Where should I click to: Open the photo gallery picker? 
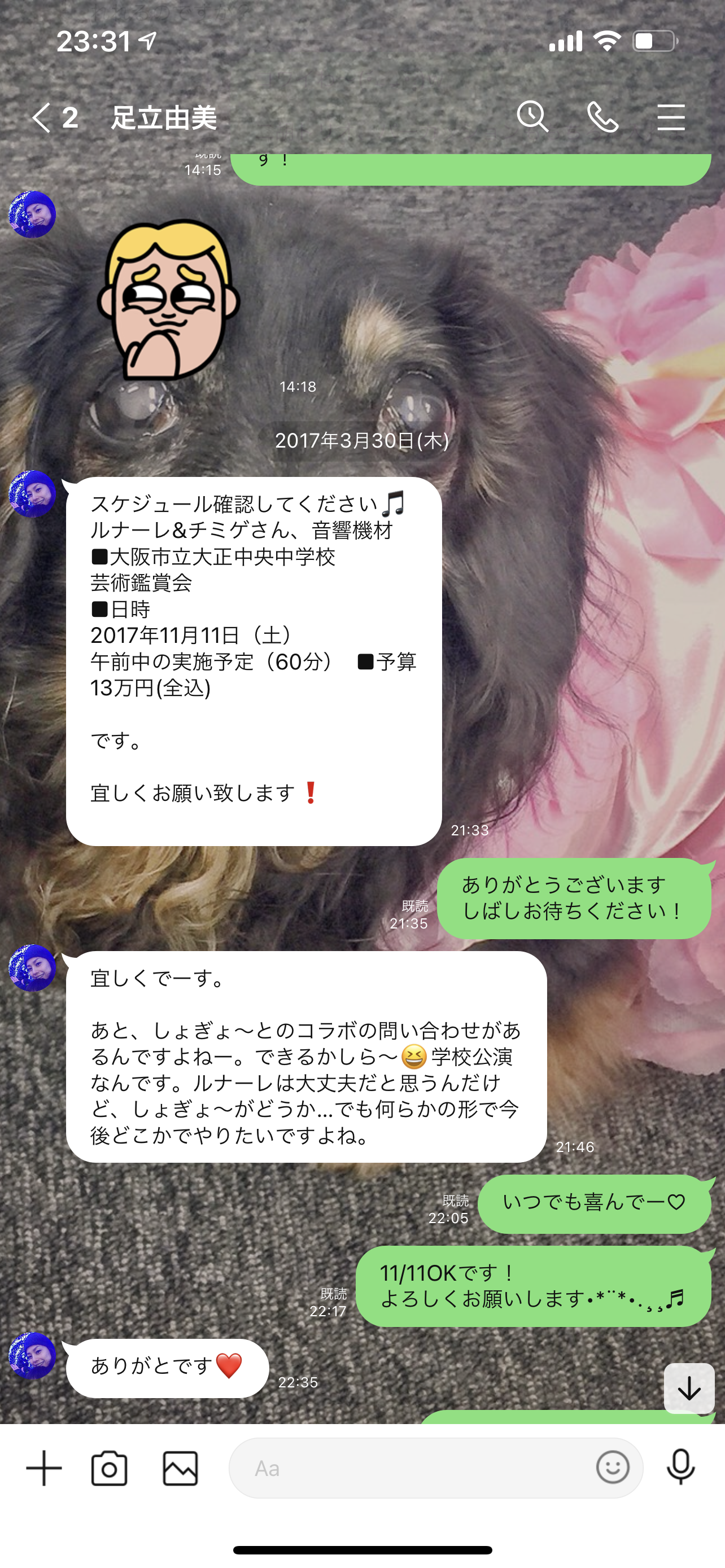pos(180,1468)
